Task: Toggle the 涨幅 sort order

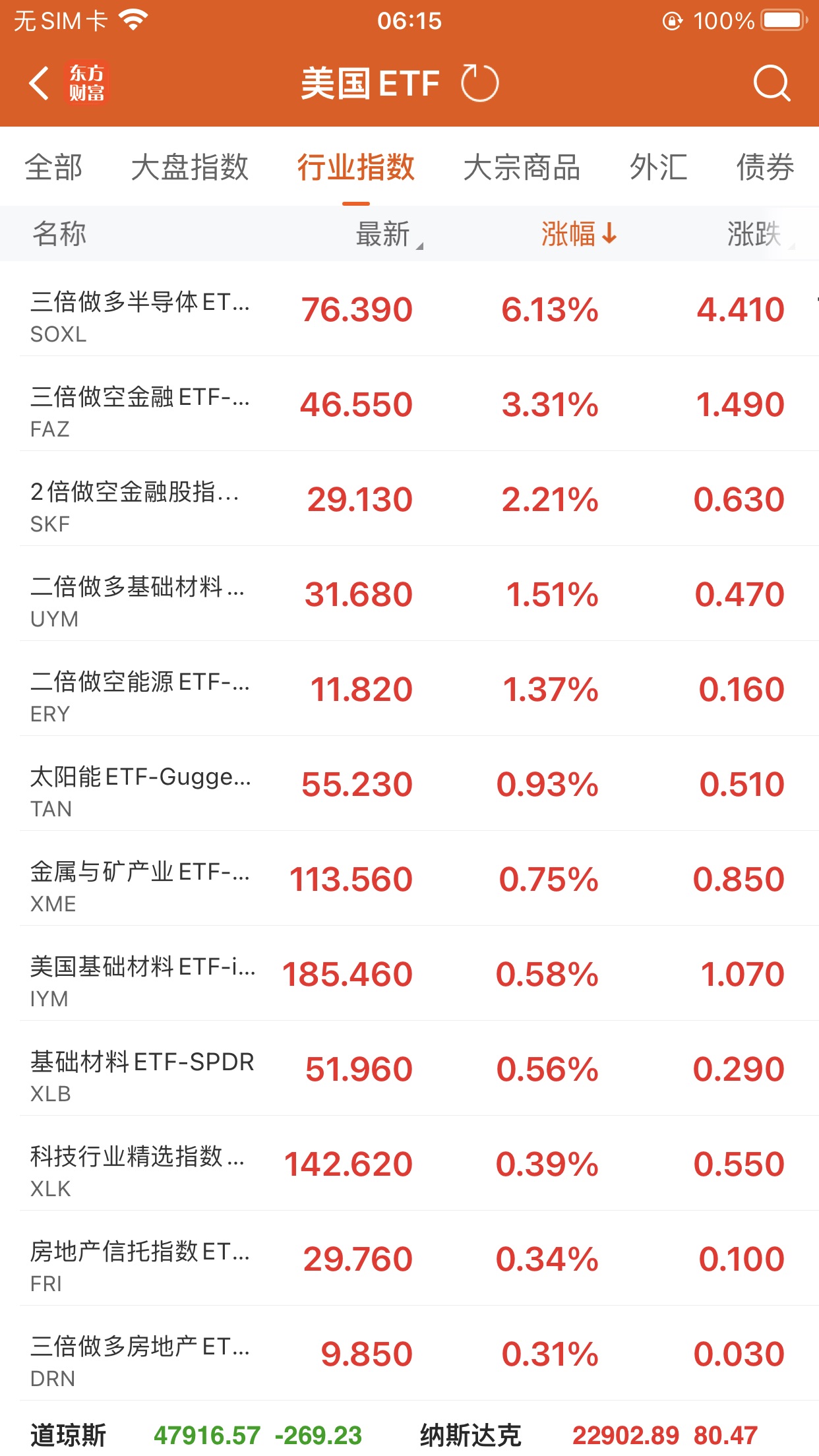Action: coord(578,234)
